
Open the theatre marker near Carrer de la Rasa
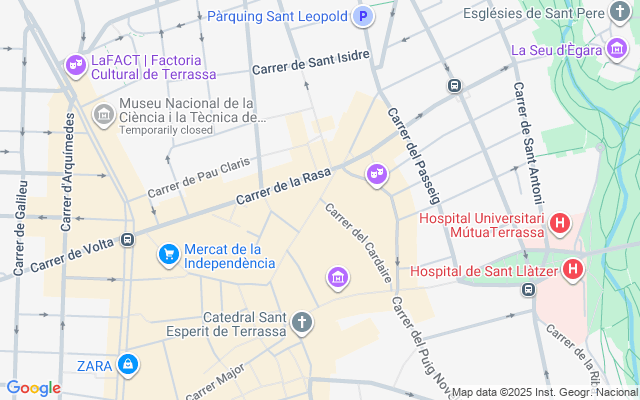(377, 176)
